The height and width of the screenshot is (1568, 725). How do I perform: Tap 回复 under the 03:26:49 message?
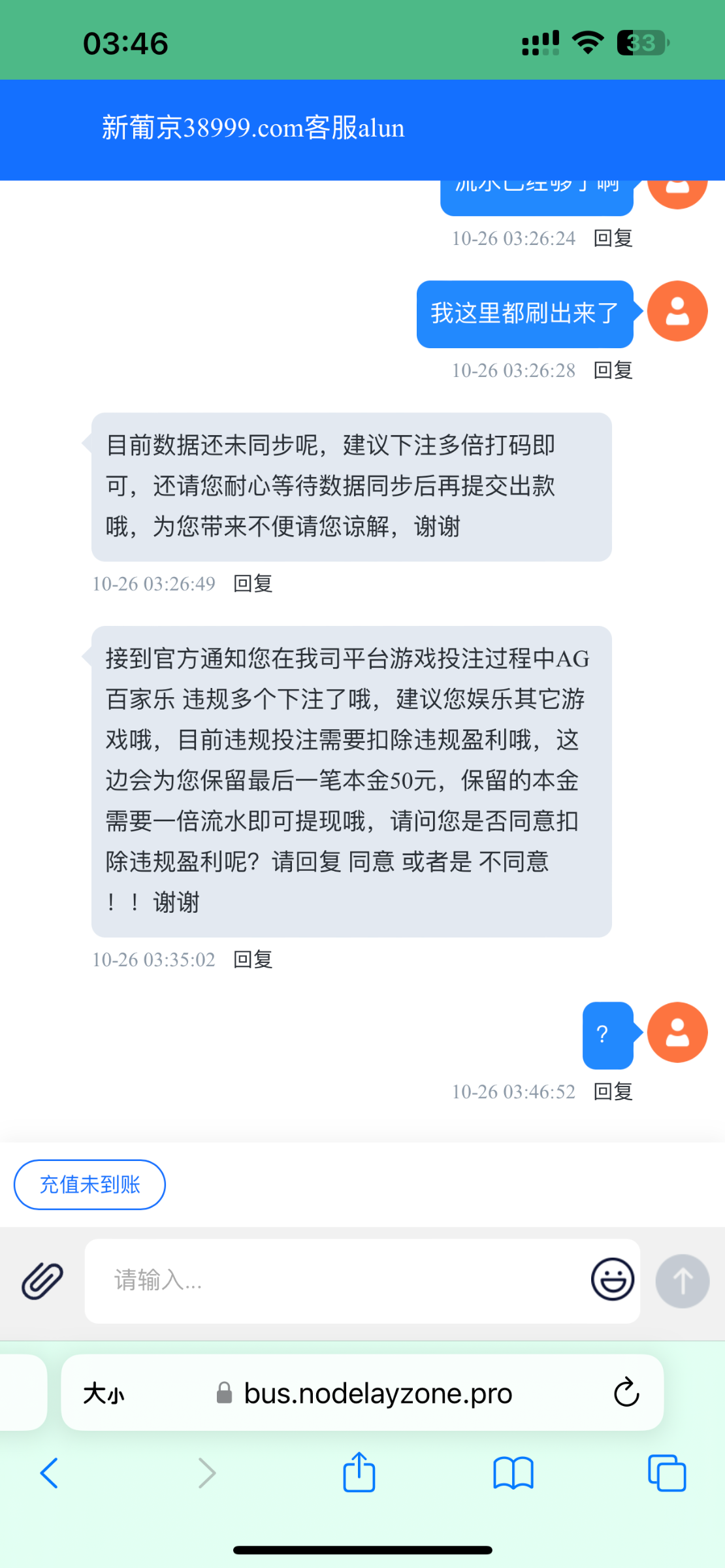tap(253, 583)
